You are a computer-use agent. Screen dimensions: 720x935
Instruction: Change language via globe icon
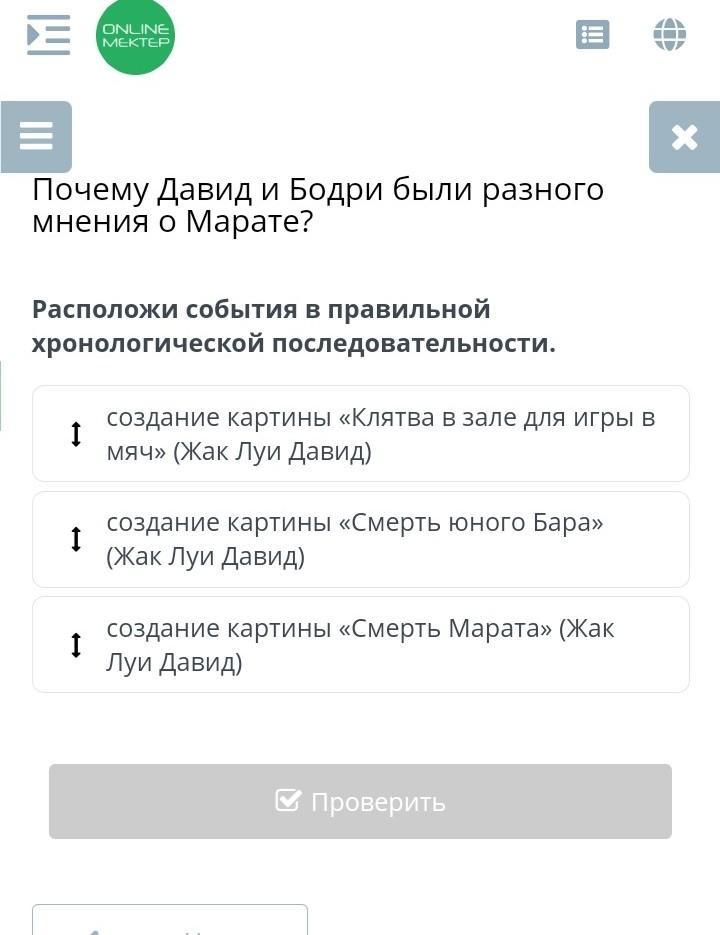tap(669, 35)
